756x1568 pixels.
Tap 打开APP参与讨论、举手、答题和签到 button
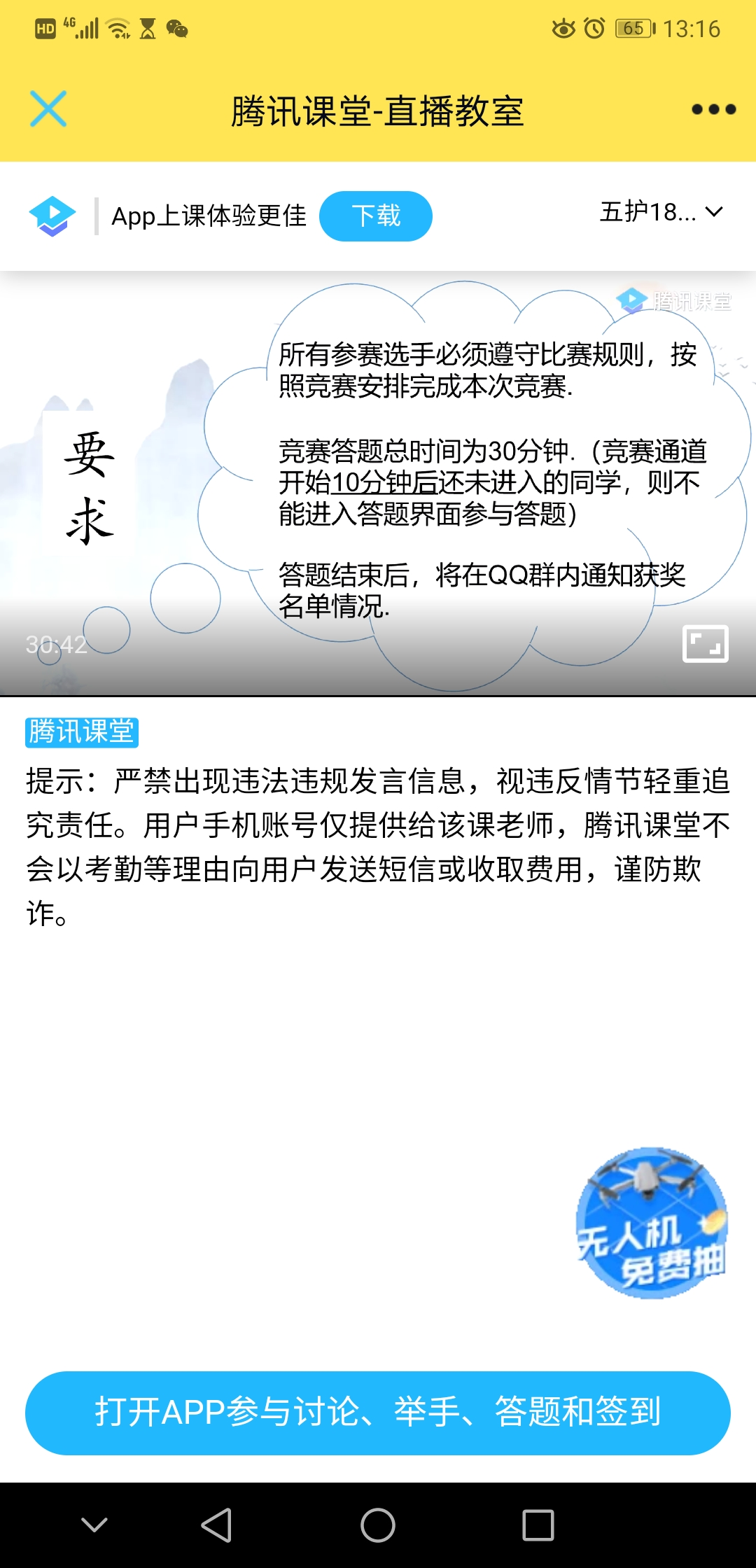(x=378, y=1412)
